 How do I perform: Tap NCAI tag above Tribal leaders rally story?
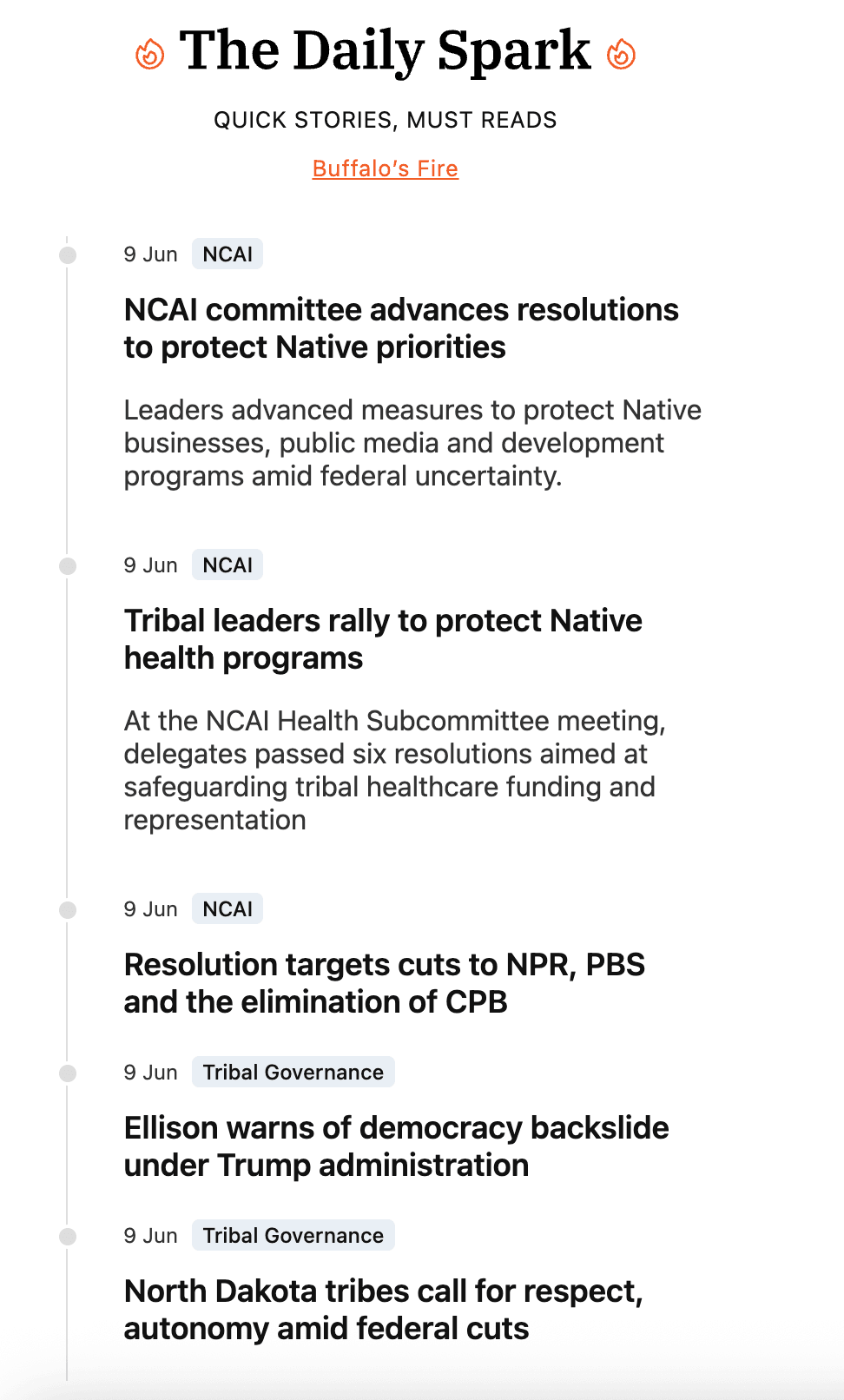pyautogui.click(x=227, y=565)
